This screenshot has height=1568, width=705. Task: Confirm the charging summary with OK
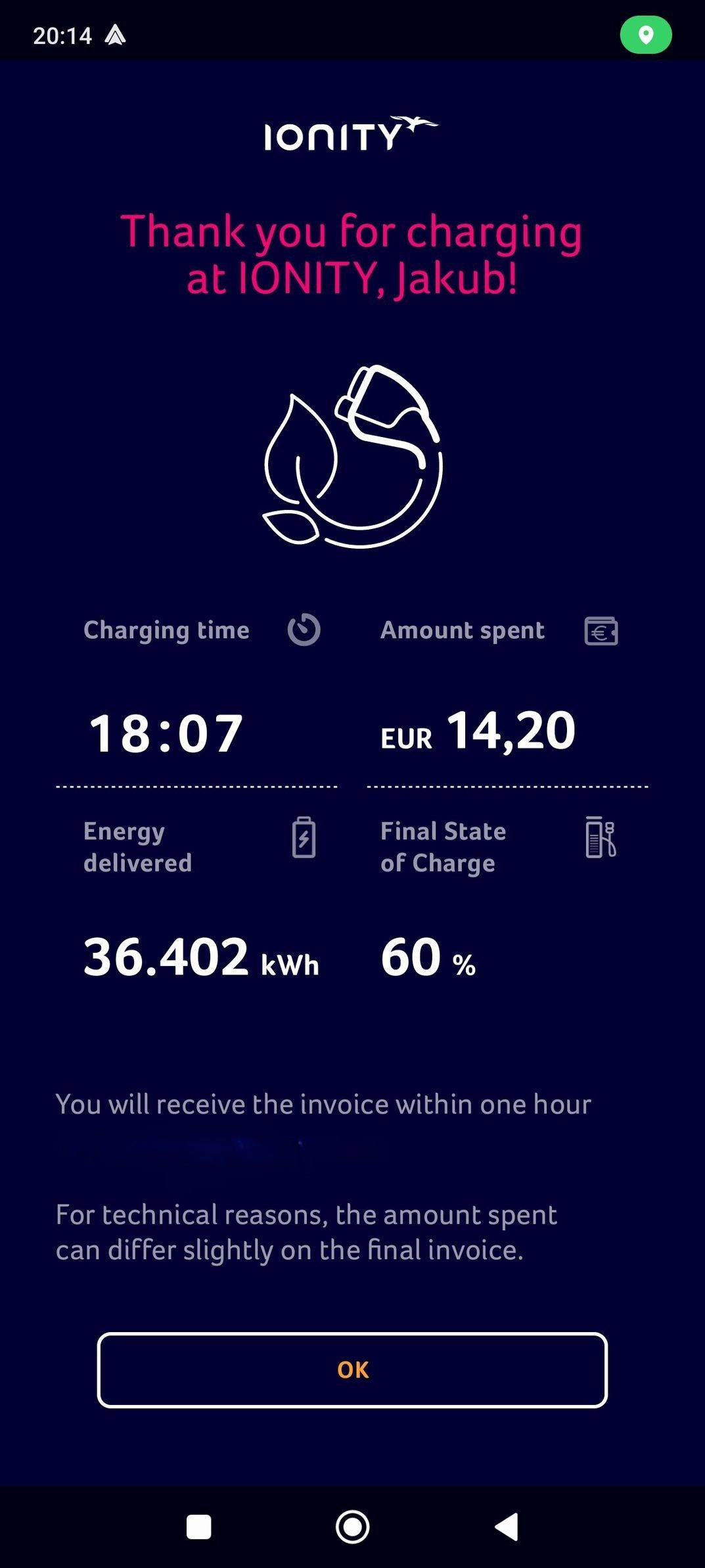[x=352, y=1370]
